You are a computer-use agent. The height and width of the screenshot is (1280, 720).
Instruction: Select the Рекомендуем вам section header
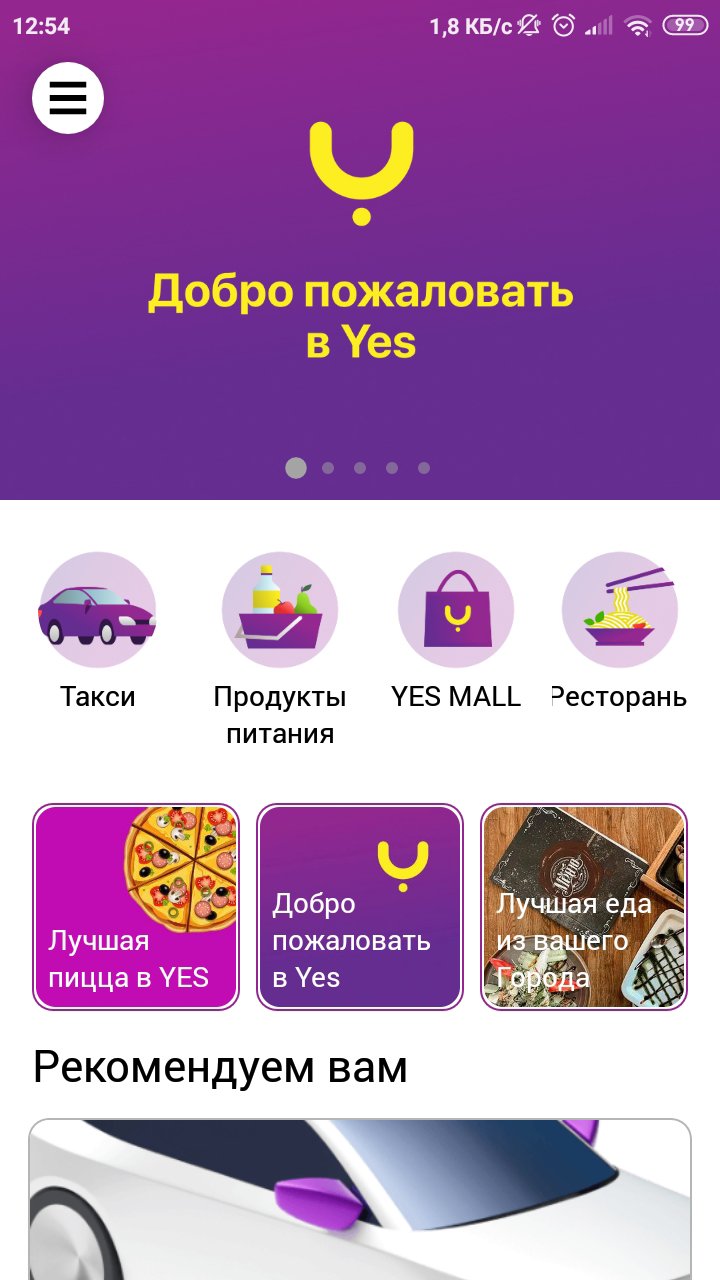pos(220,1066)
